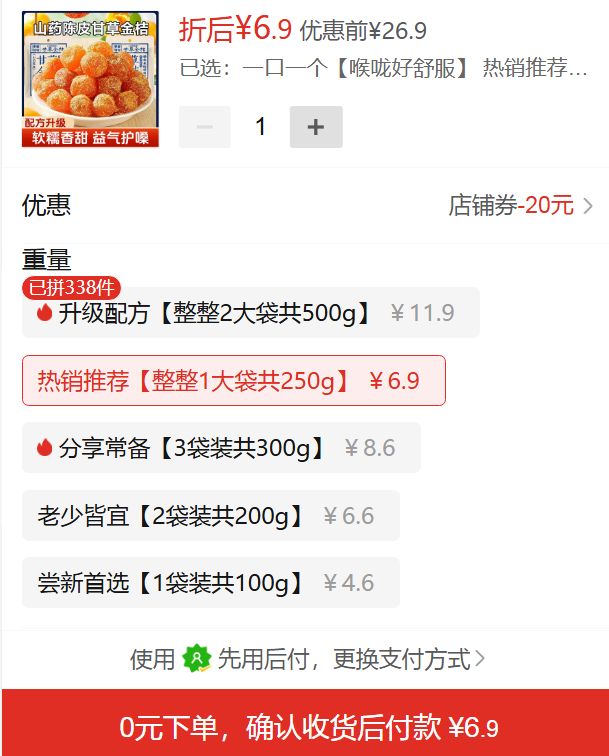Select 老少皆宜【2袋装共200g】 option
Screen dimensions: 609x756
coord(210,516)
